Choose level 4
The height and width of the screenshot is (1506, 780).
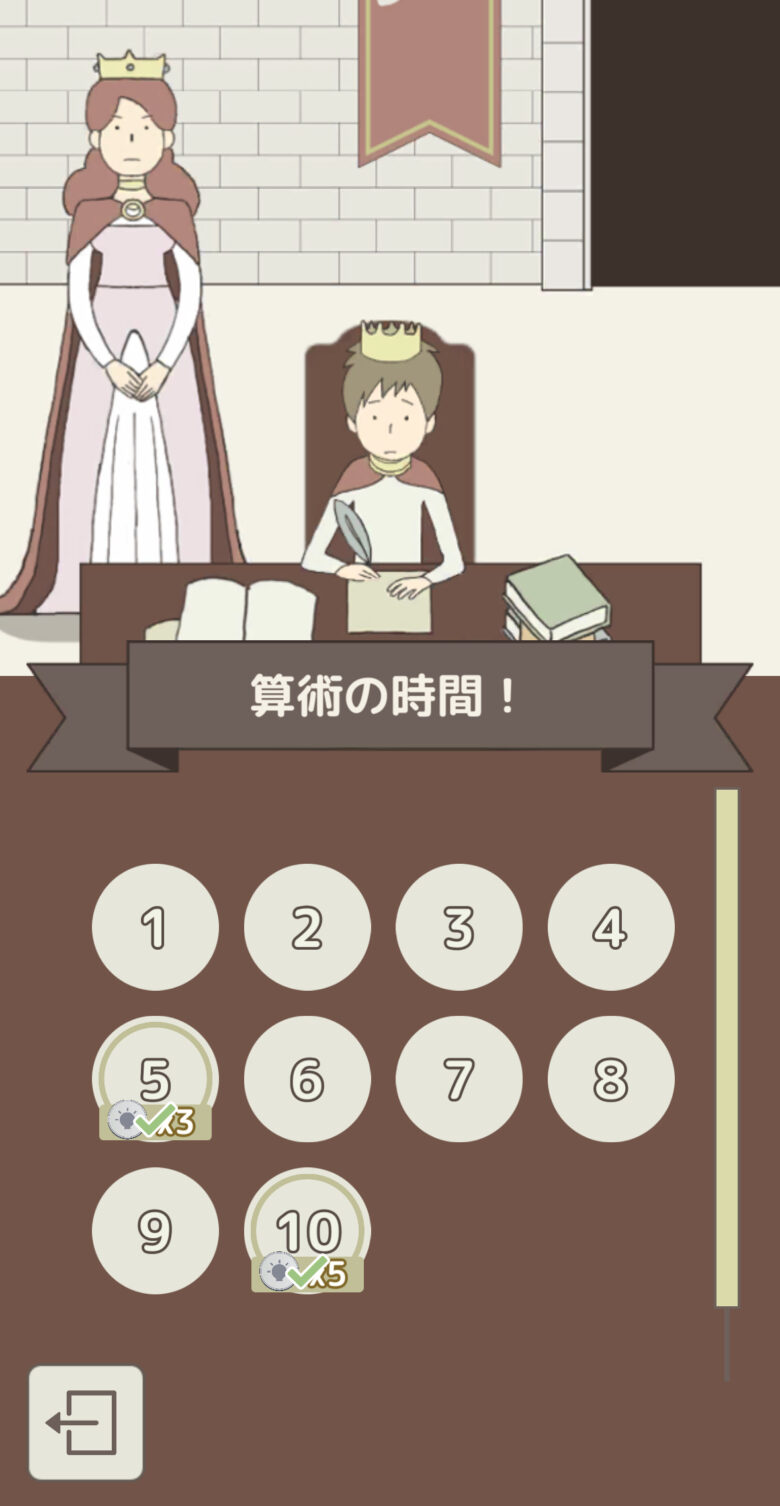[x=611, y=927]
